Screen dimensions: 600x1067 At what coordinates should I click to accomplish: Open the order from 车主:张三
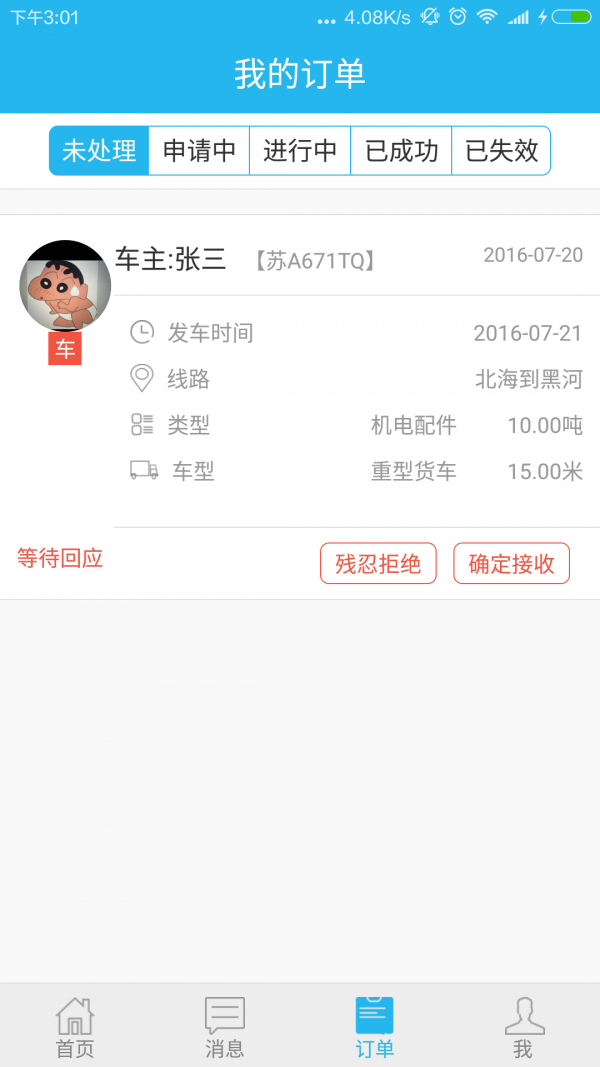click(300, 407)
